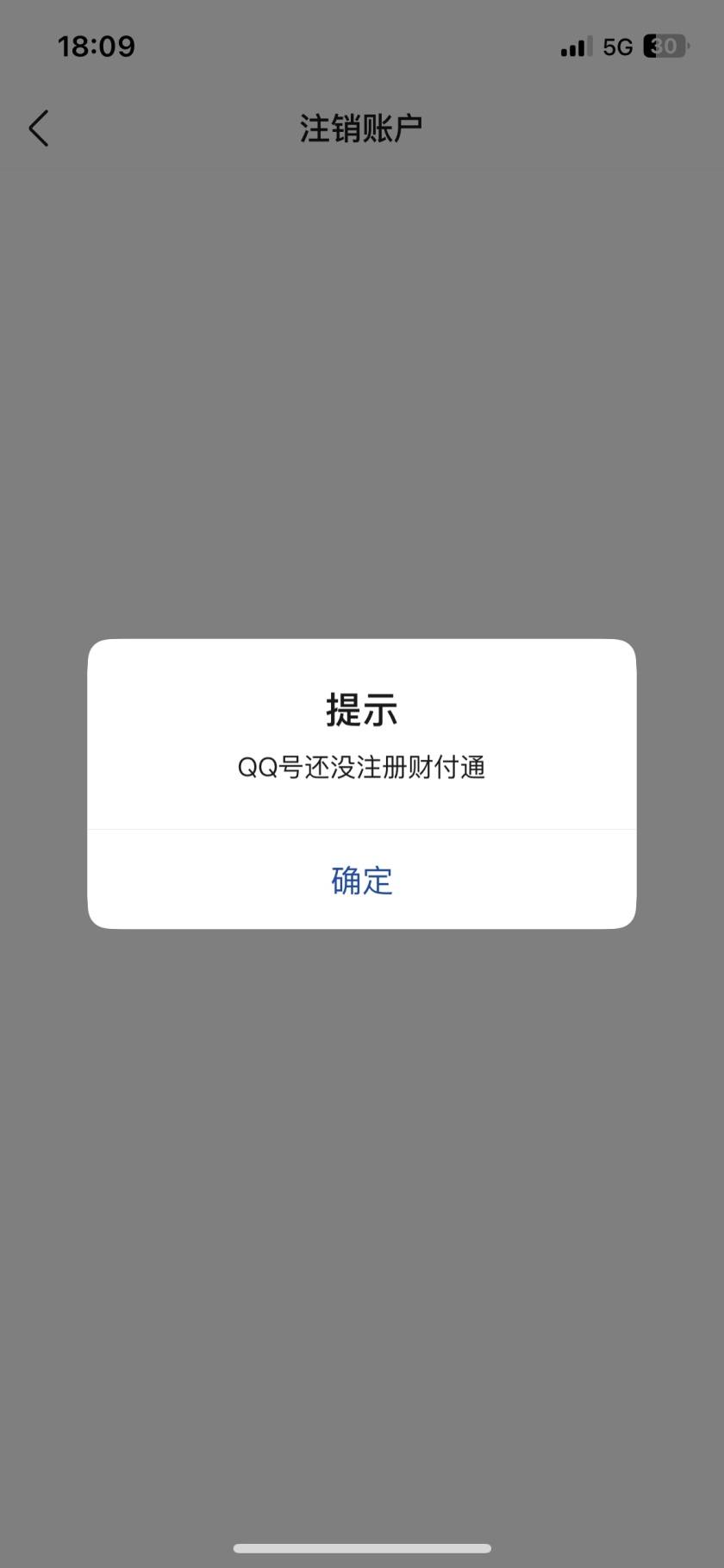Tap the home indicator bar at bottom
The image size is (724, 1568).
(361, 1547)
